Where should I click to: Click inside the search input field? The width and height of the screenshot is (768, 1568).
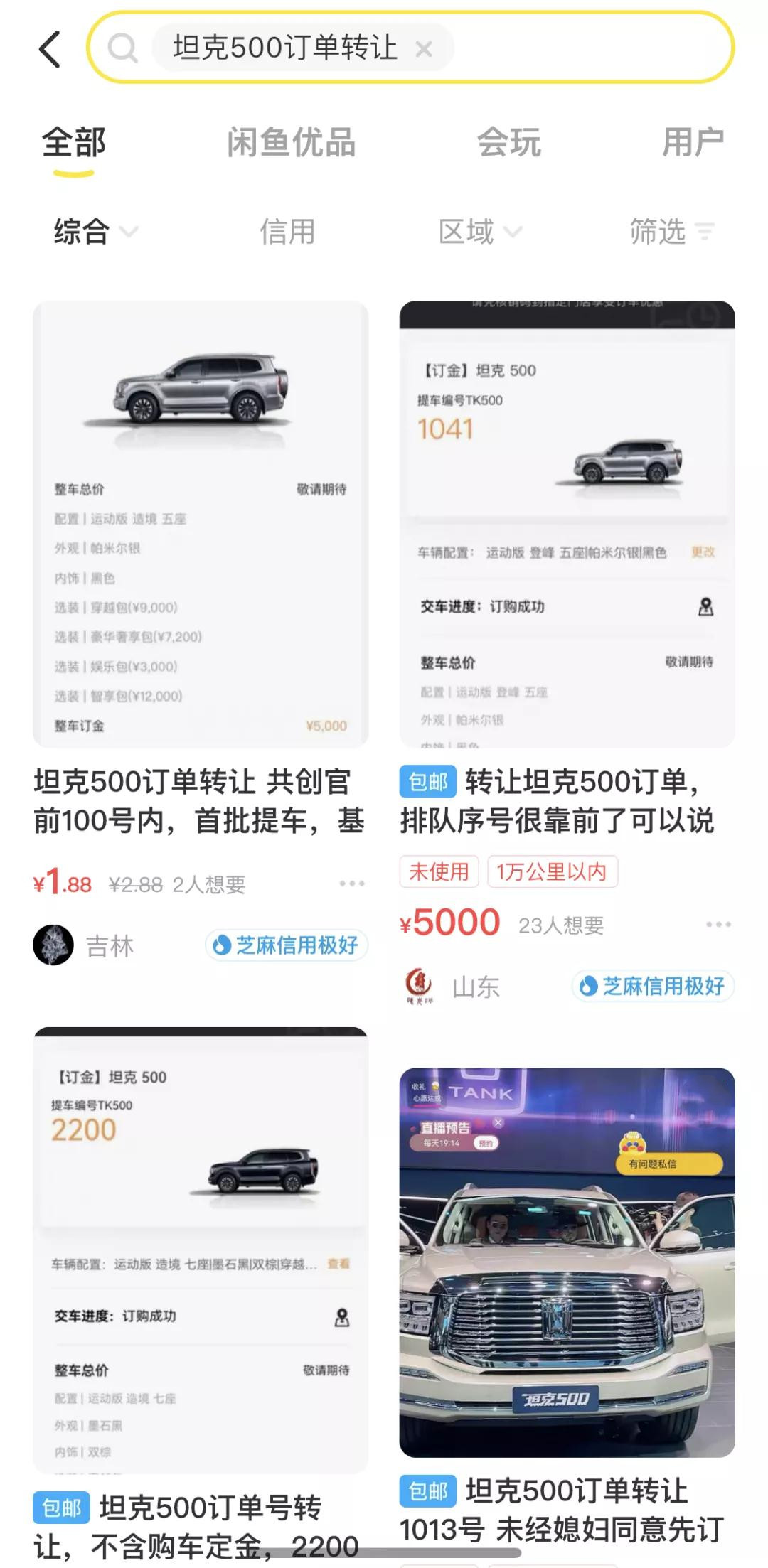point(284,48)
